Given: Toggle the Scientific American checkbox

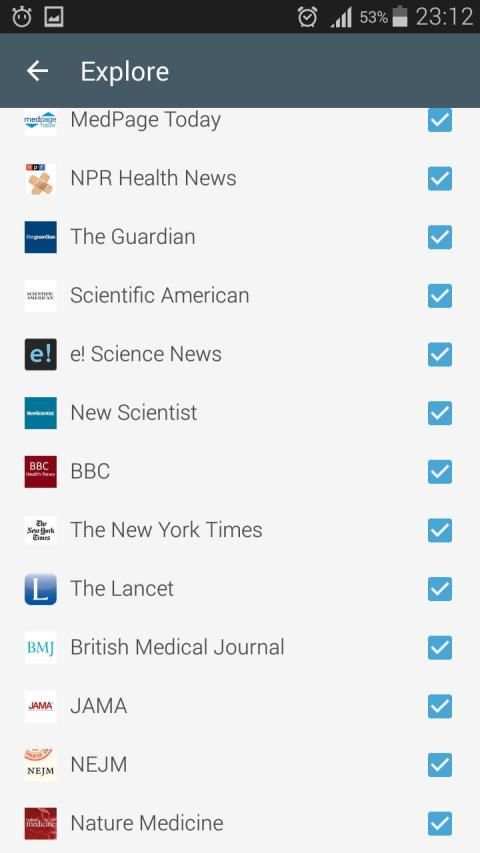Looking at the screenshot, I should pos(440,296).
